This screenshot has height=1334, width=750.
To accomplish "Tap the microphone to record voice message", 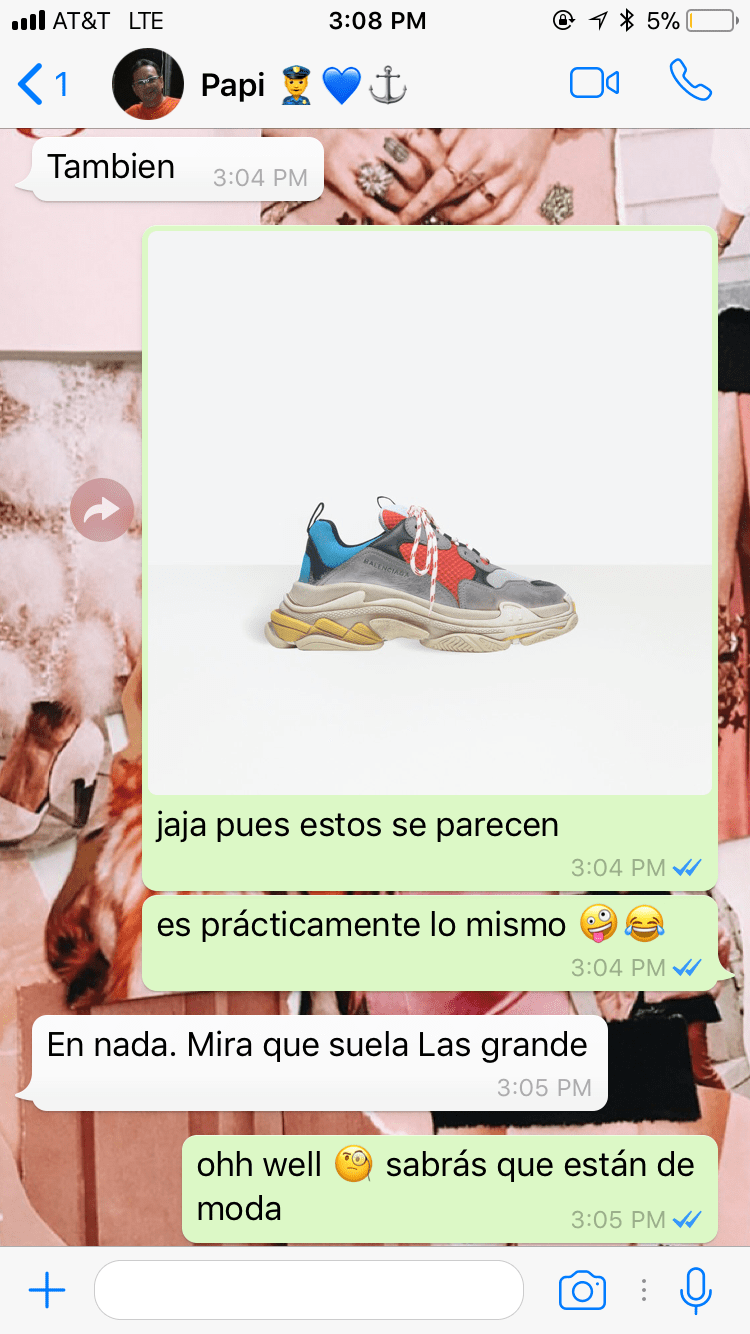I will click(695, 1290).
